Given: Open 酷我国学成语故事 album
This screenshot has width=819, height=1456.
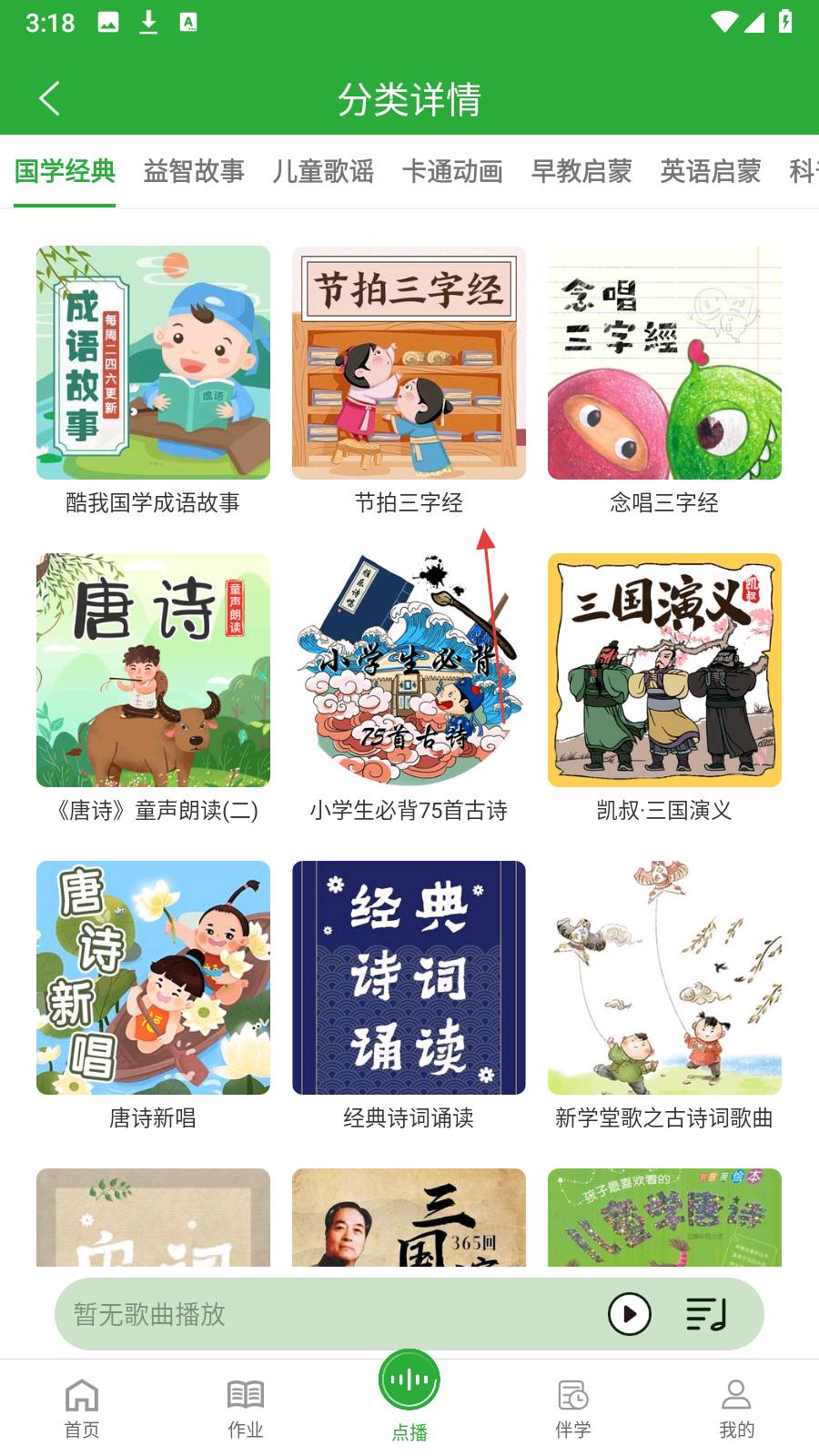Looking at the screenshot, I should tap(153, 363).
